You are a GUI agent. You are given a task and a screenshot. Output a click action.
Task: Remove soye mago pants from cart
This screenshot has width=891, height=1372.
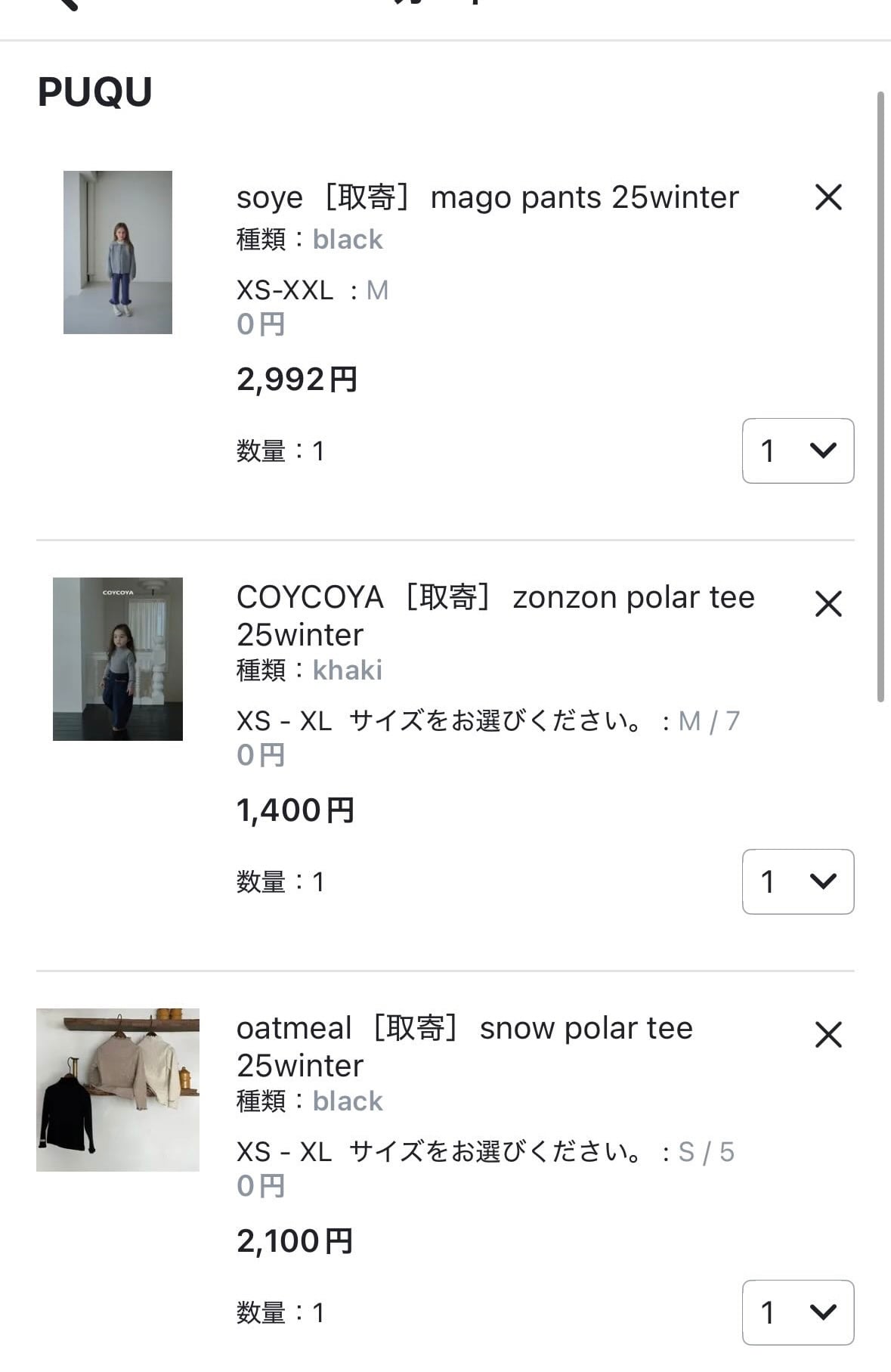828,197
